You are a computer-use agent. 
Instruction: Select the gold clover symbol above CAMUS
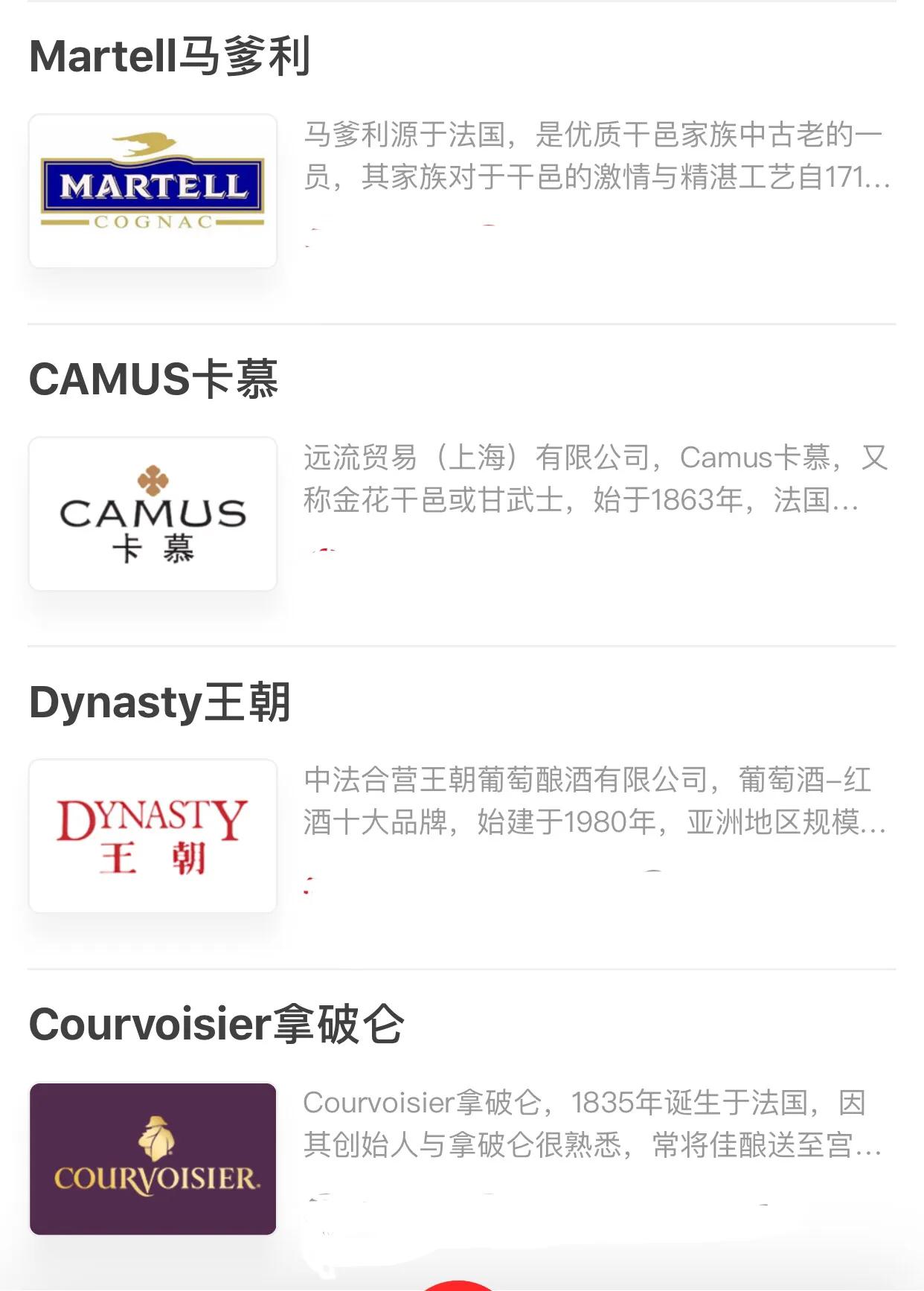coord(151,482)
